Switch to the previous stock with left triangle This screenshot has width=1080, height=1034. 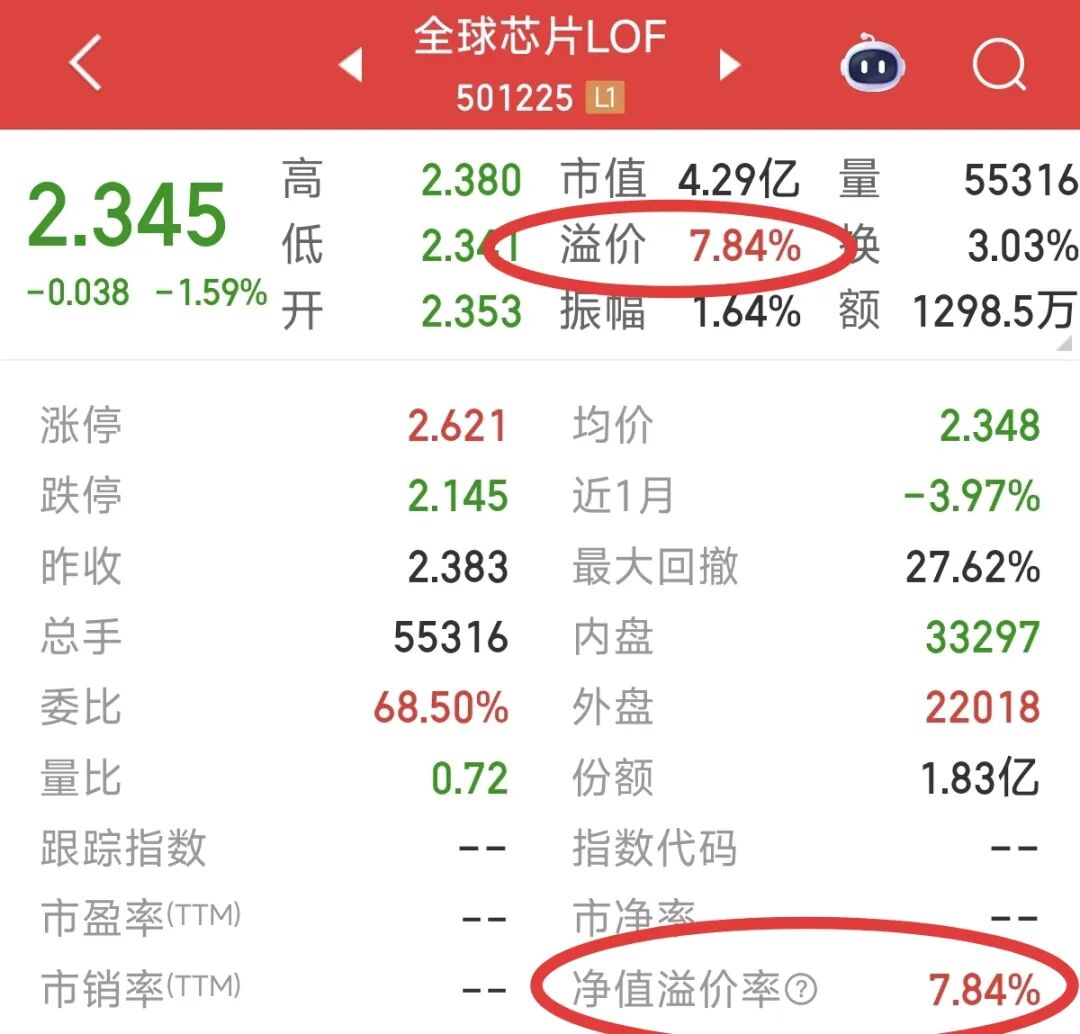pyautogui.click(x=350, y=66)
